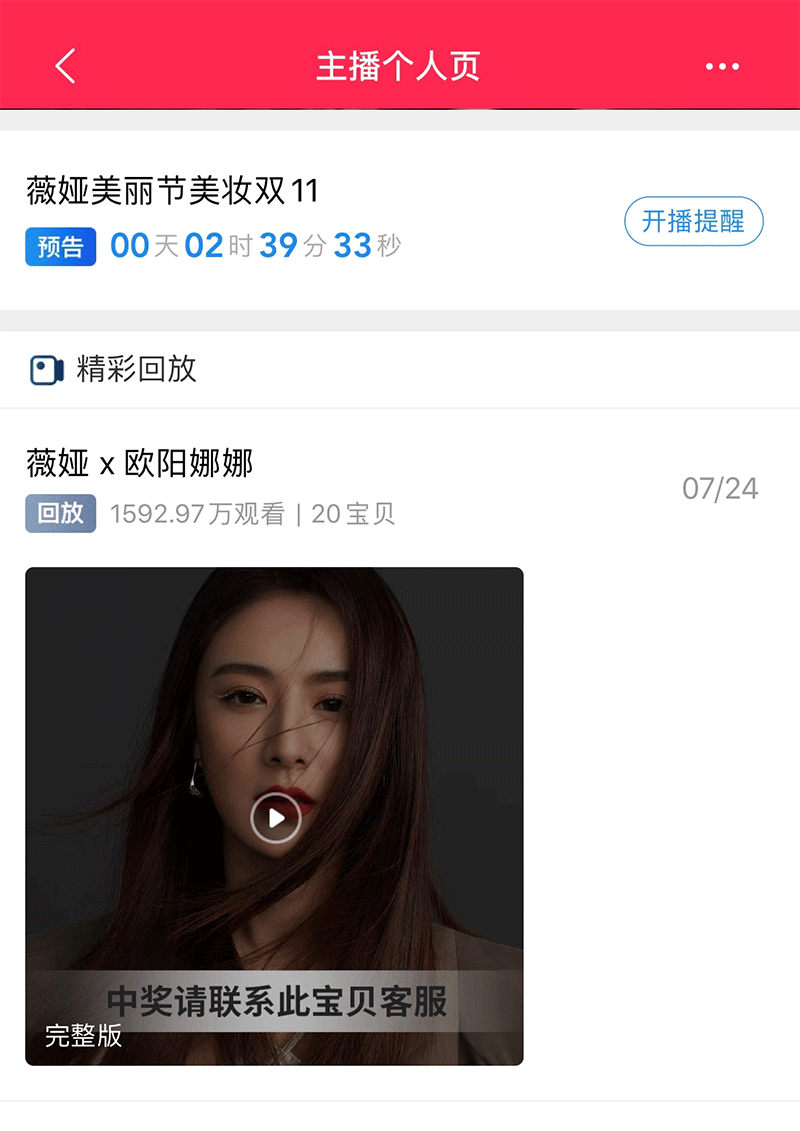Screen dimensions: 800x1131
Task: Play the 完整版 replay video thumbnail
Action: coord(275,818)
